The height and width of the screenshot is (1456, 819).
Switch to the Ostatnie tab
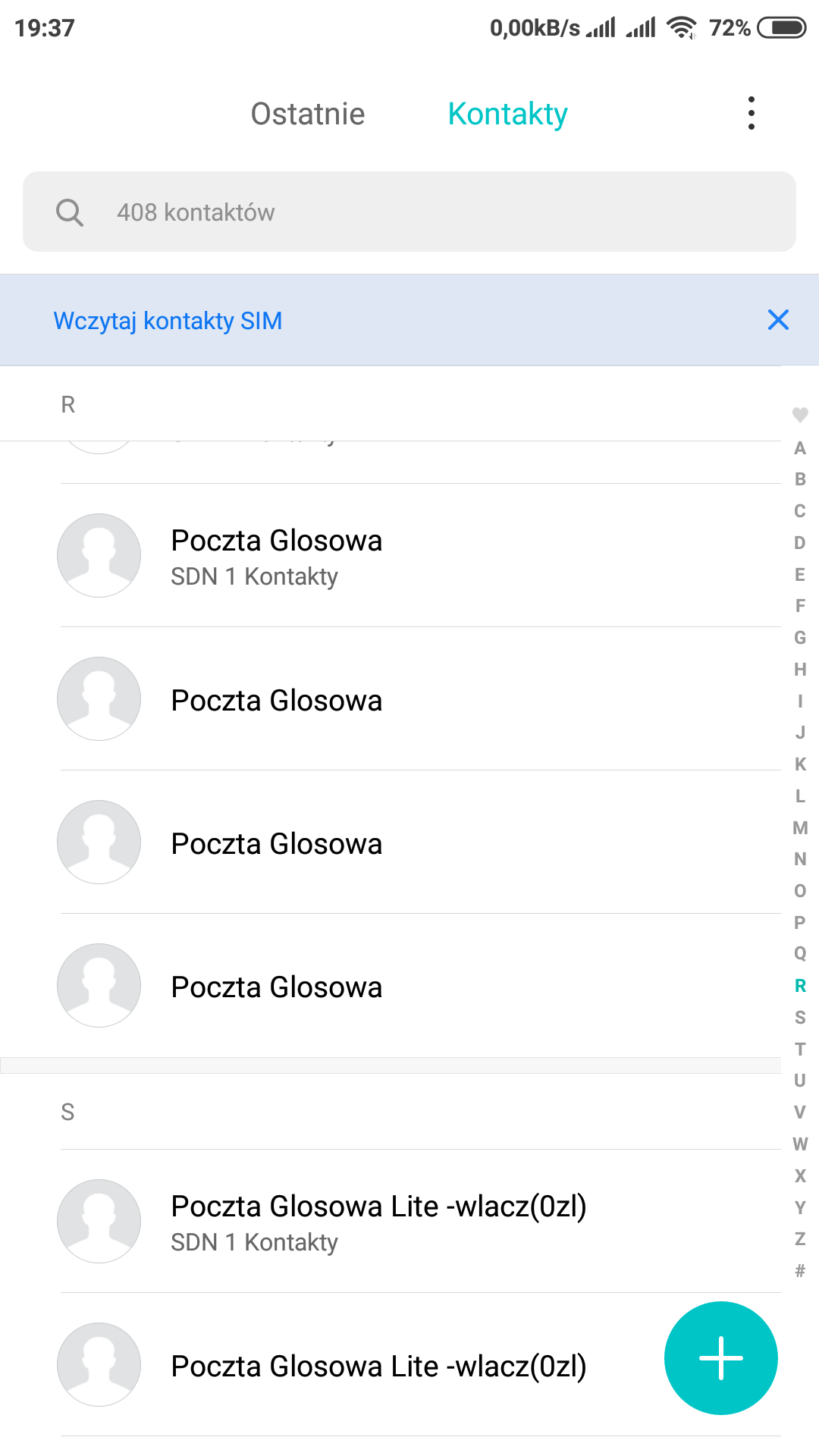tap(308, 114)
